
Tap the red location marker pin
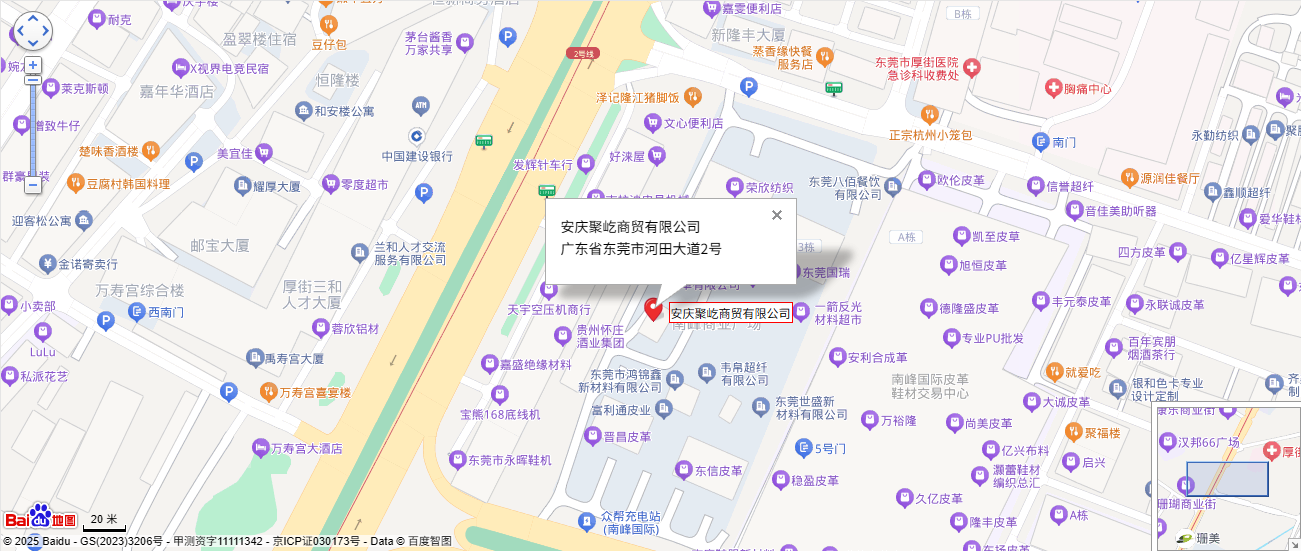[x=653, y=309]
